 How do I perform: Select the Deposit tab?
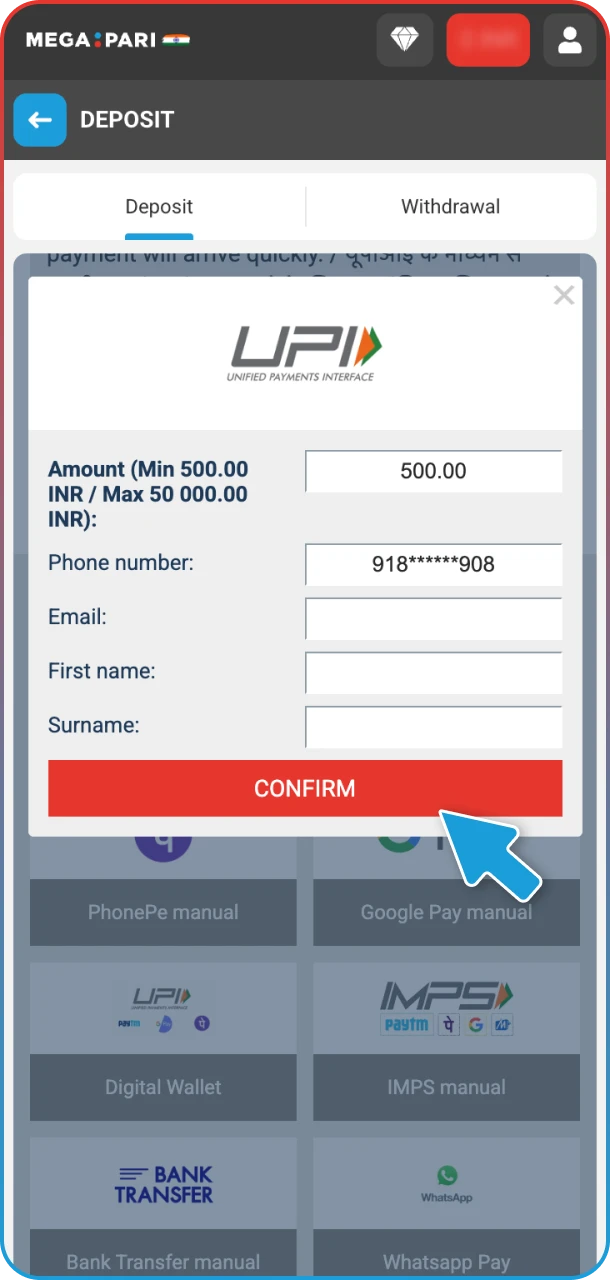click(159, 207)
